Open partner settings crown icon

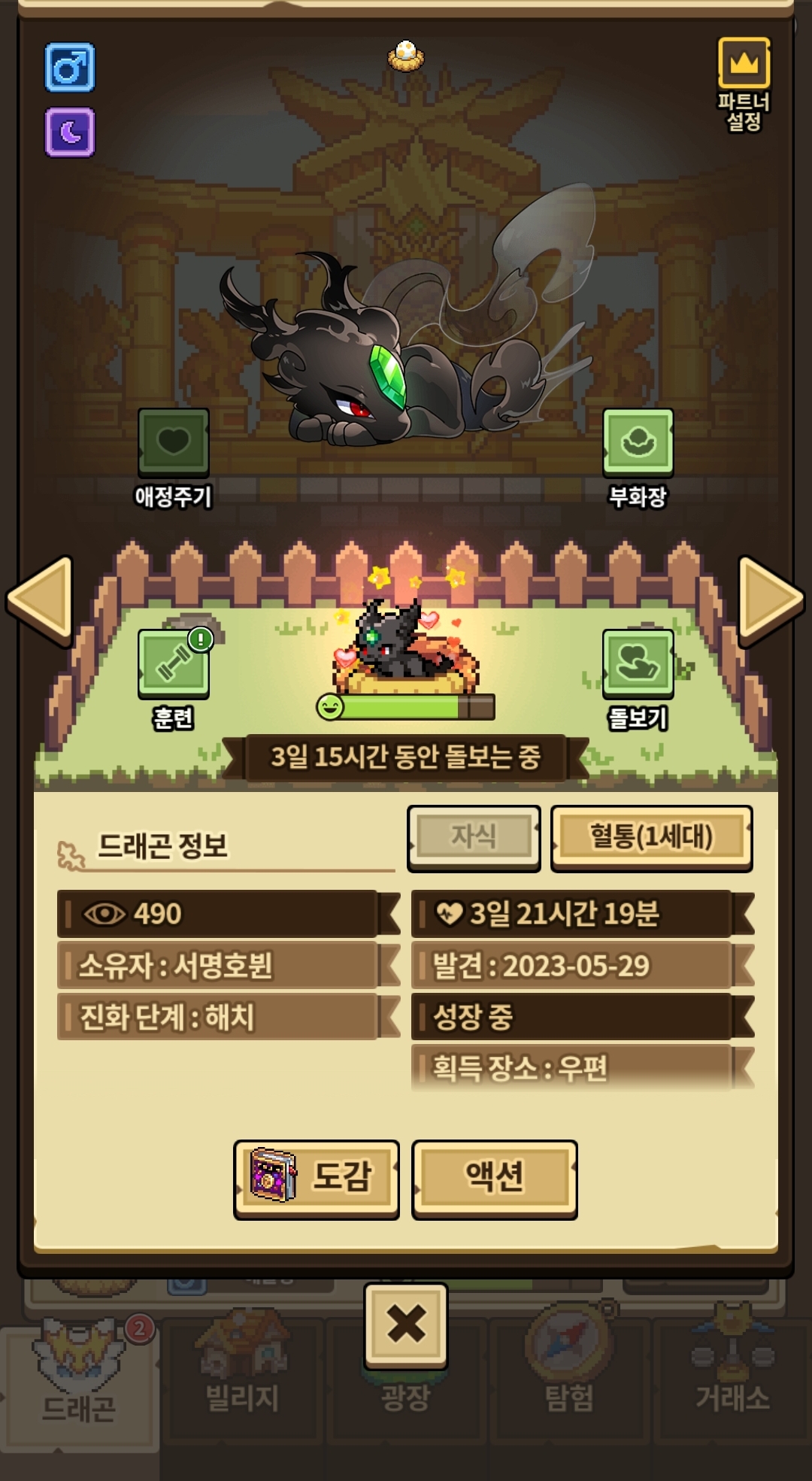(x=744, y=65)
